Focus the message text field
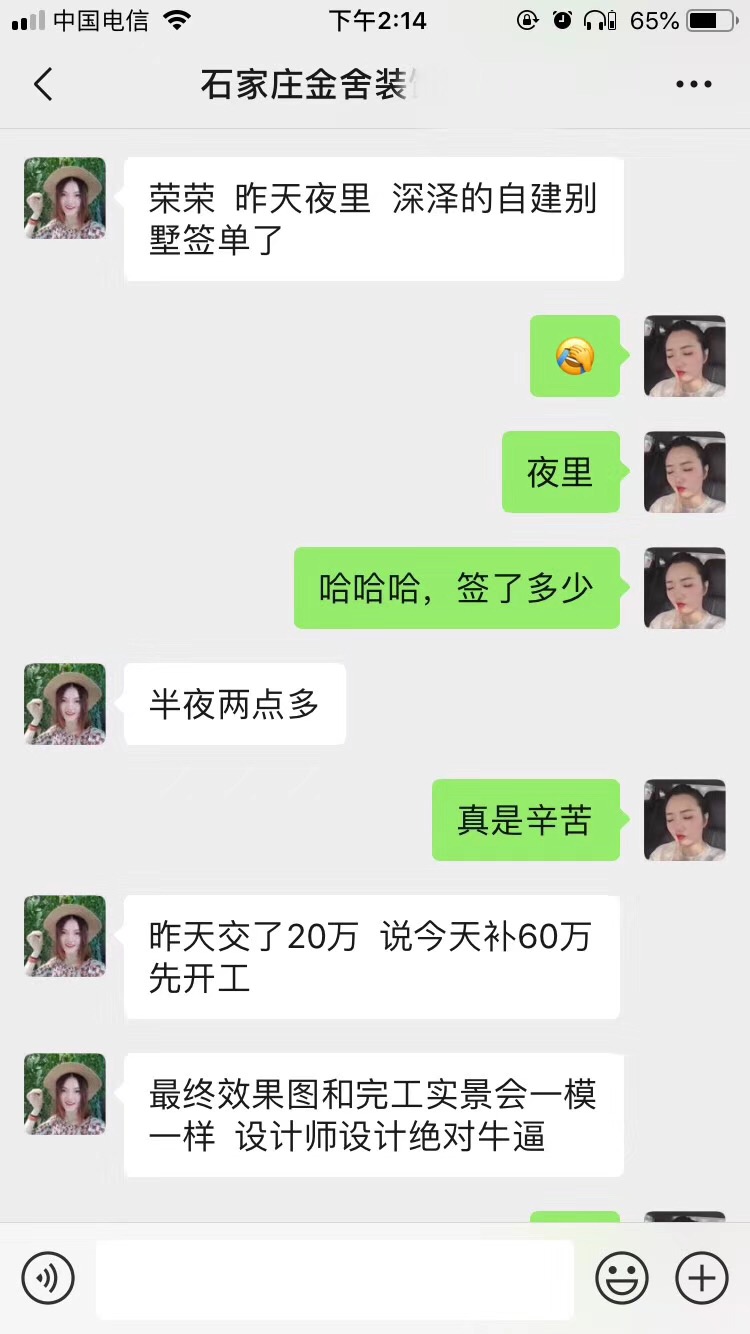750x1334 pixels. (335, 1278)
